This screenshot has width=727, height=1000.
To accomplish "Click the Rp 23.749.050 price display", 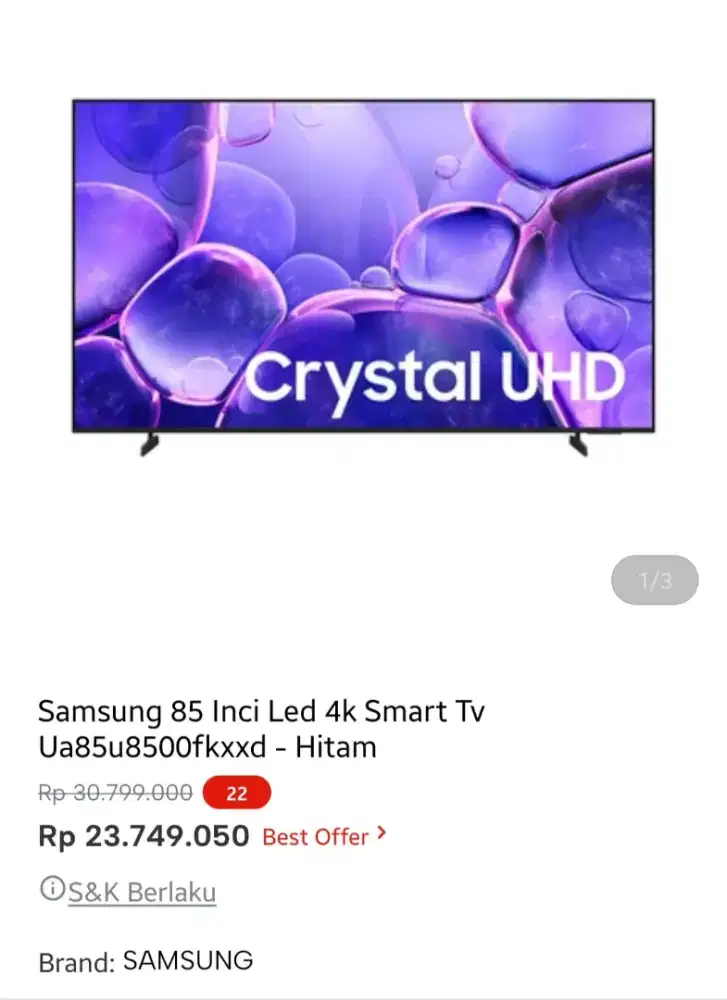I will point(144,836).
